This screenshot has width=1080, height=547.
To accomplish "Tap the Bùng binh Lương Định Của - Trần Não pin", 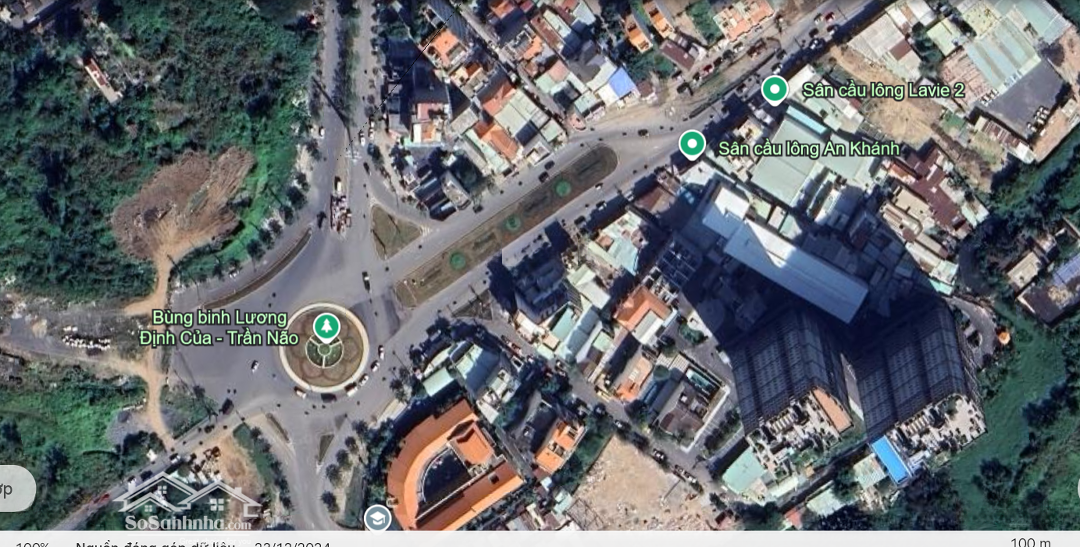I will pos(326,327).
